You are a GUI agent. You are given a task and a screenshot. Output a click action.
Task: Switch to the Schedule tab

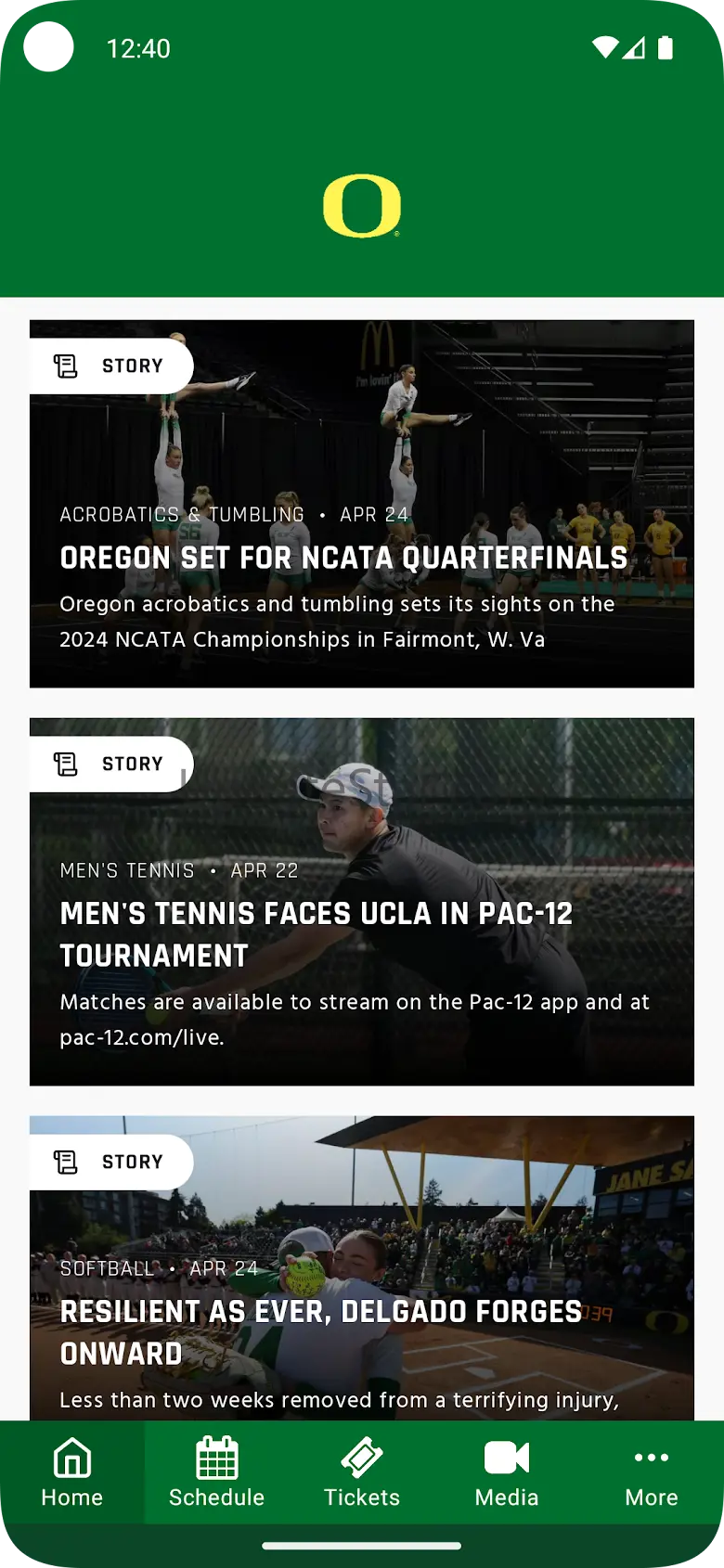click(x=217, y=1473)
